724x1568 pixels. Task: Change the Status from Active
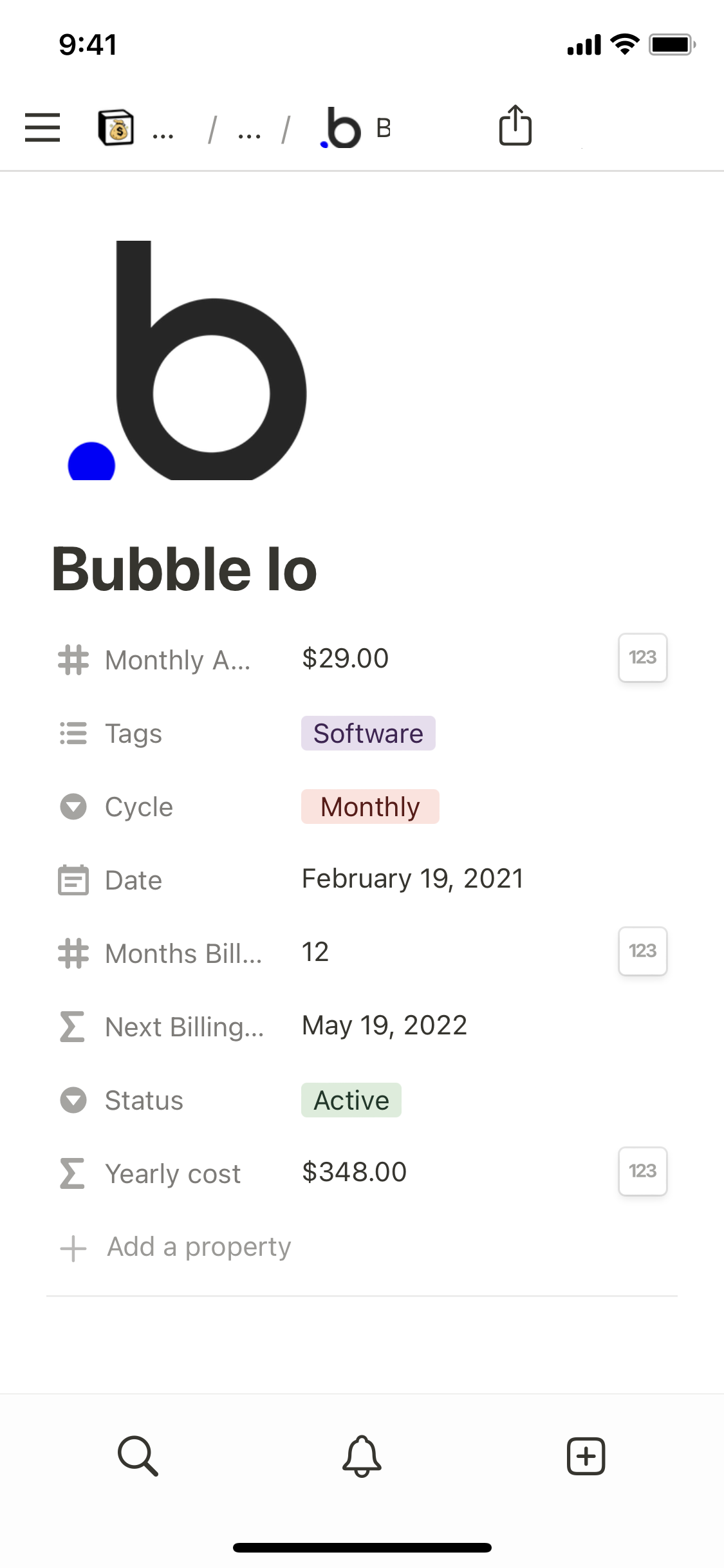point(351,1100)
